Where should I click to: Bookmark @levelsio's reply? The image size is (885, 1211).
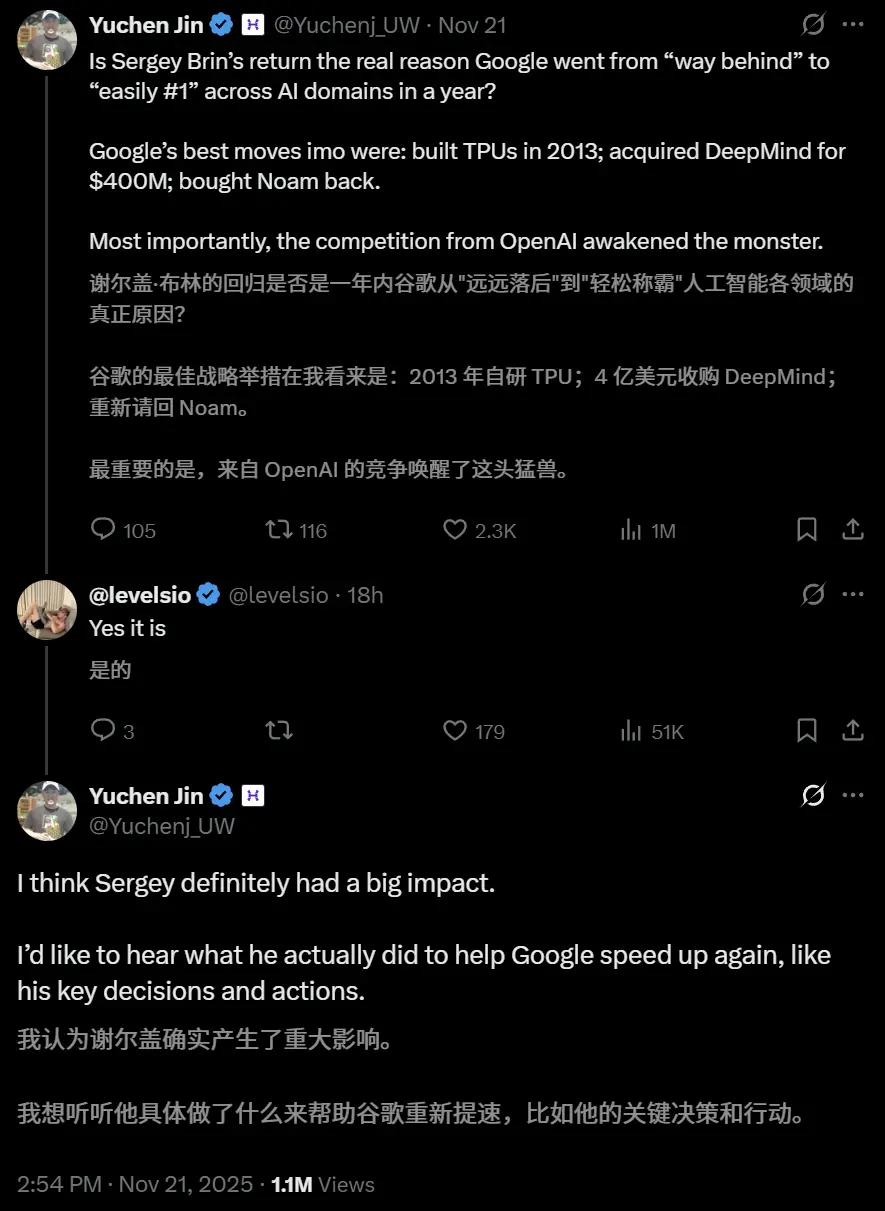(x=807, y=731)
